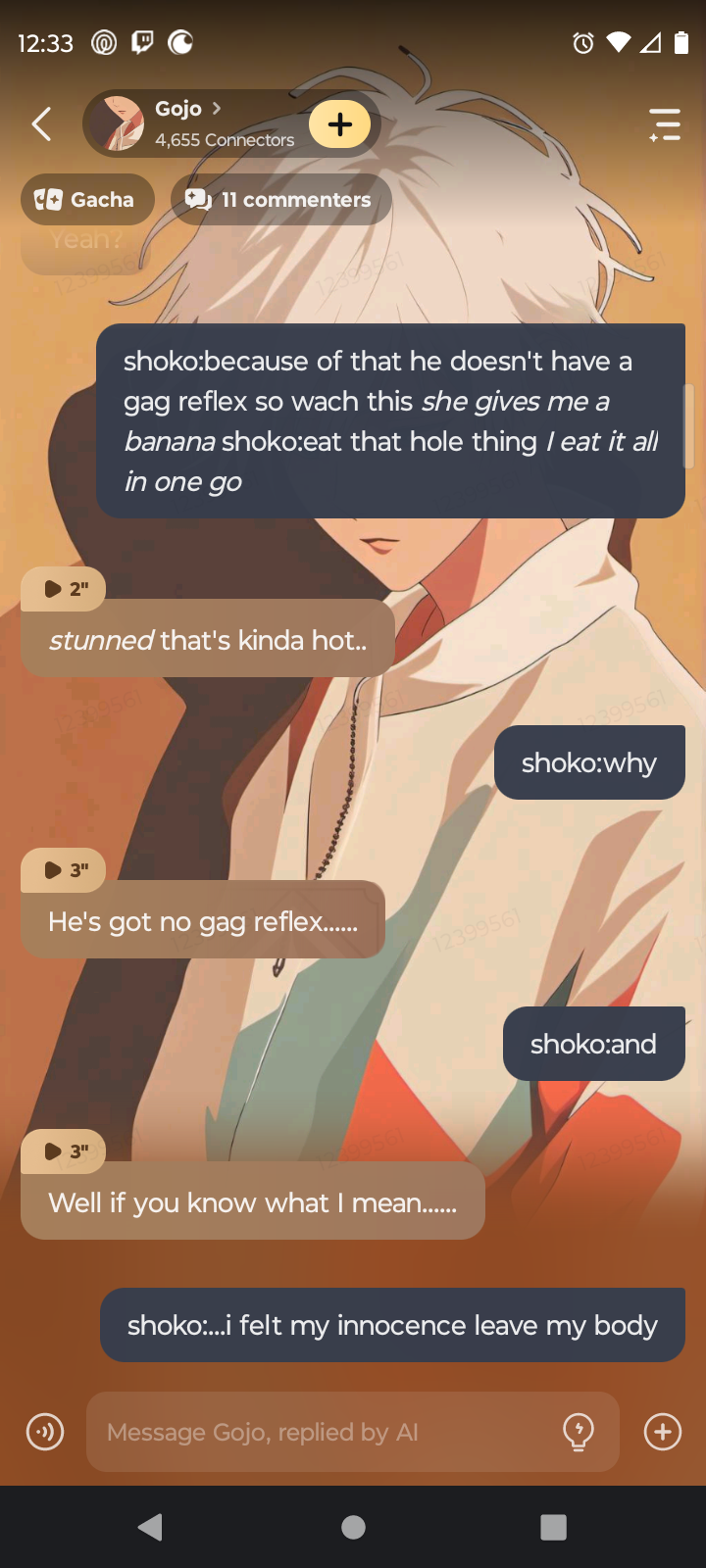This screenshot has width=706, height=1568.
Task: Go back using the top-left arrow
Action: pyautogui.click(x=41, y=124)
